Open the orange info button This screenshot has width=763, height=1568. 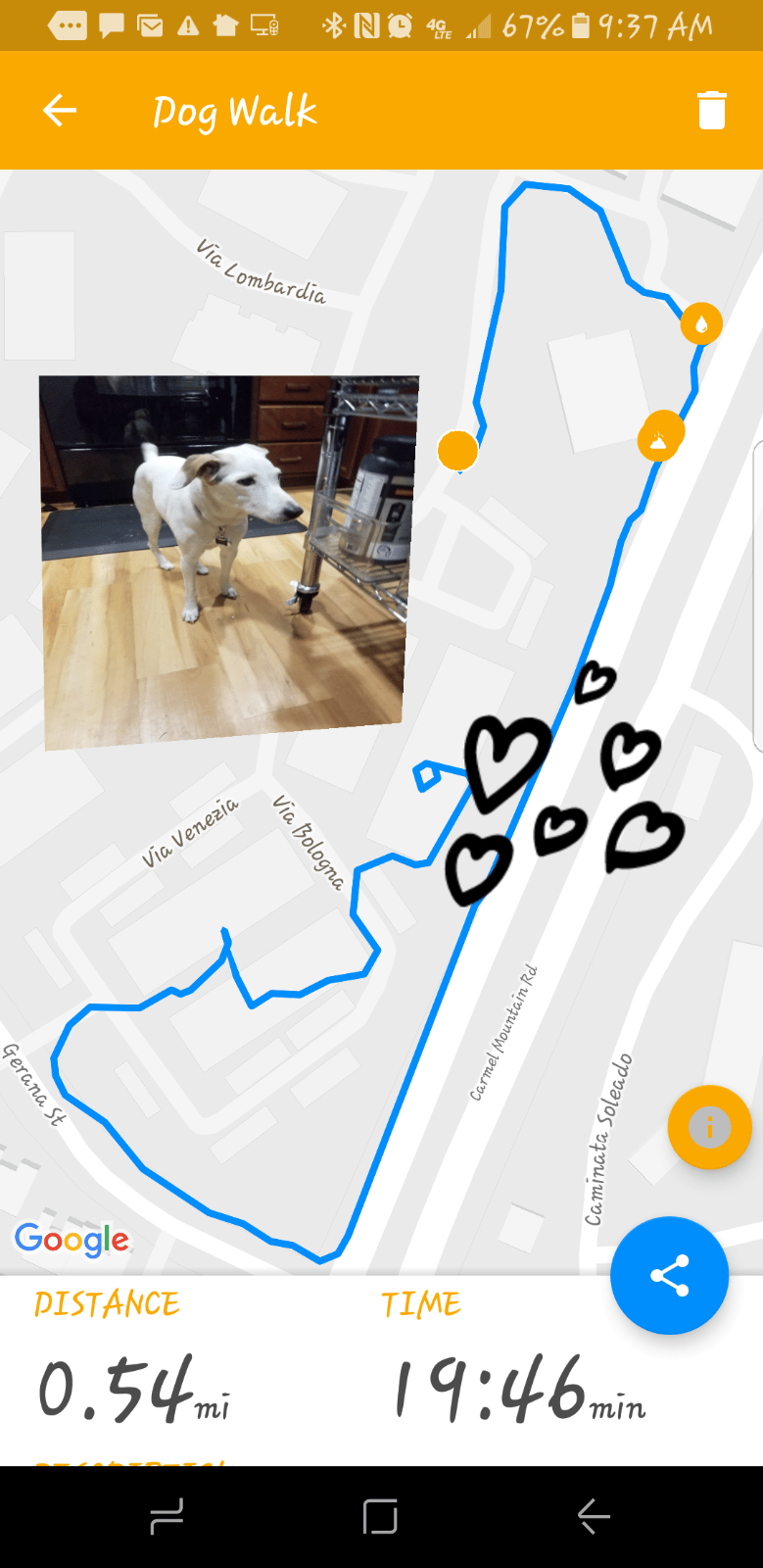pyautogui.click(x=709, y=1127)
